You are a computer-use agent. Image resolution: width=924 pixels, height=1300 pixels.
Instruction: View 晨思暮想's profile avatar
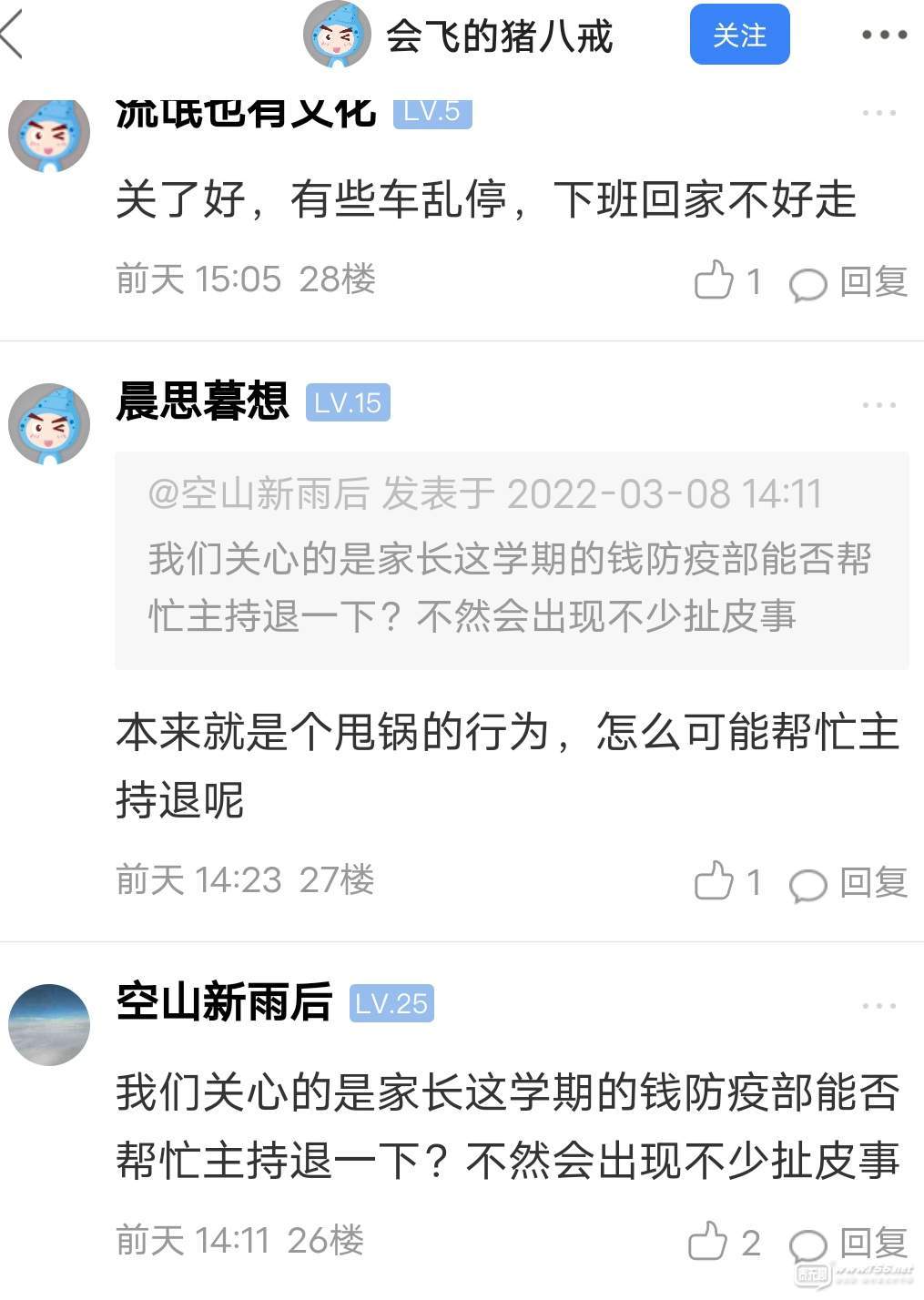click(x=49, y=424)
